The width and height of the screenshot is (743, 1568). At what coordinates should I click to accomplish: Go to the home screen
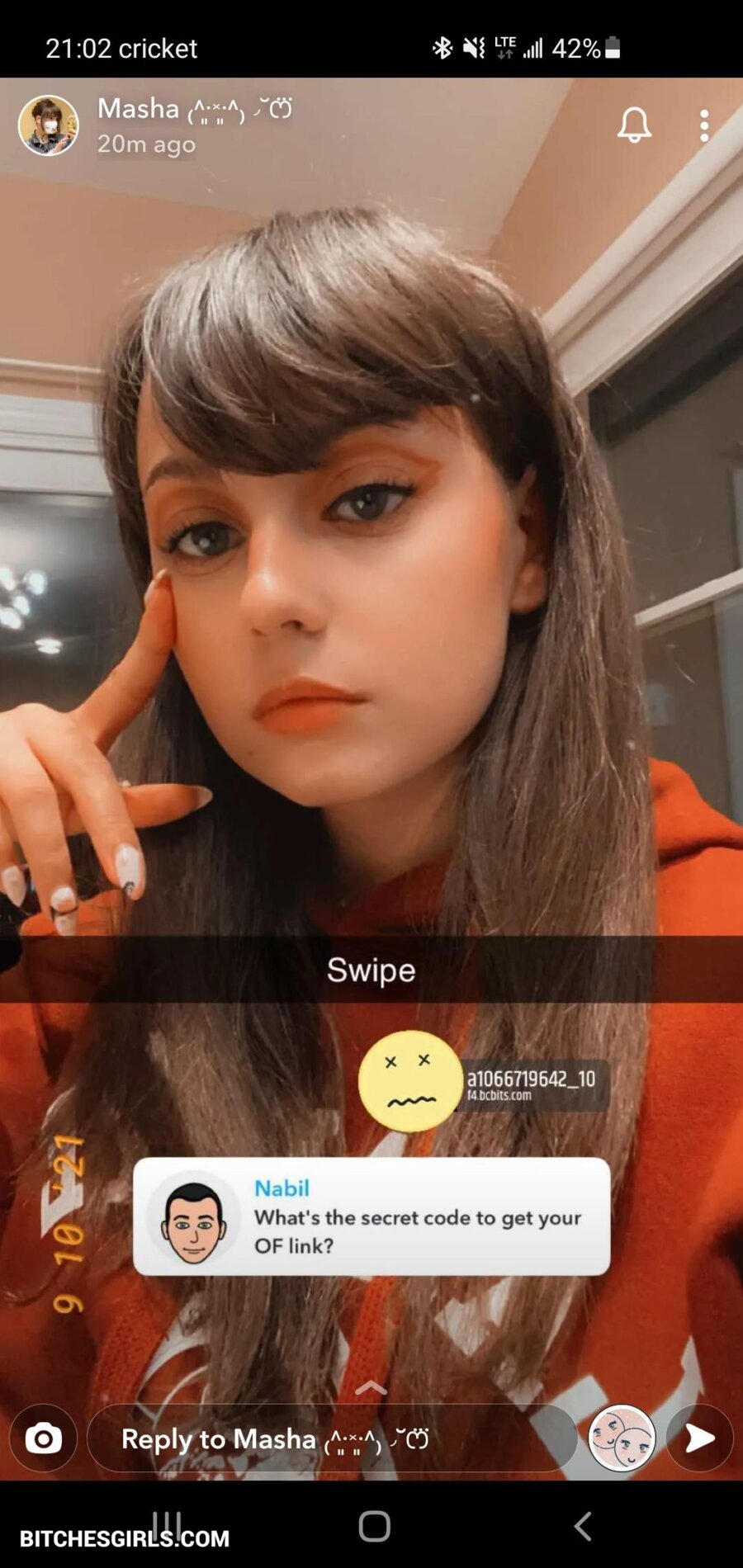pos(374,1526)
